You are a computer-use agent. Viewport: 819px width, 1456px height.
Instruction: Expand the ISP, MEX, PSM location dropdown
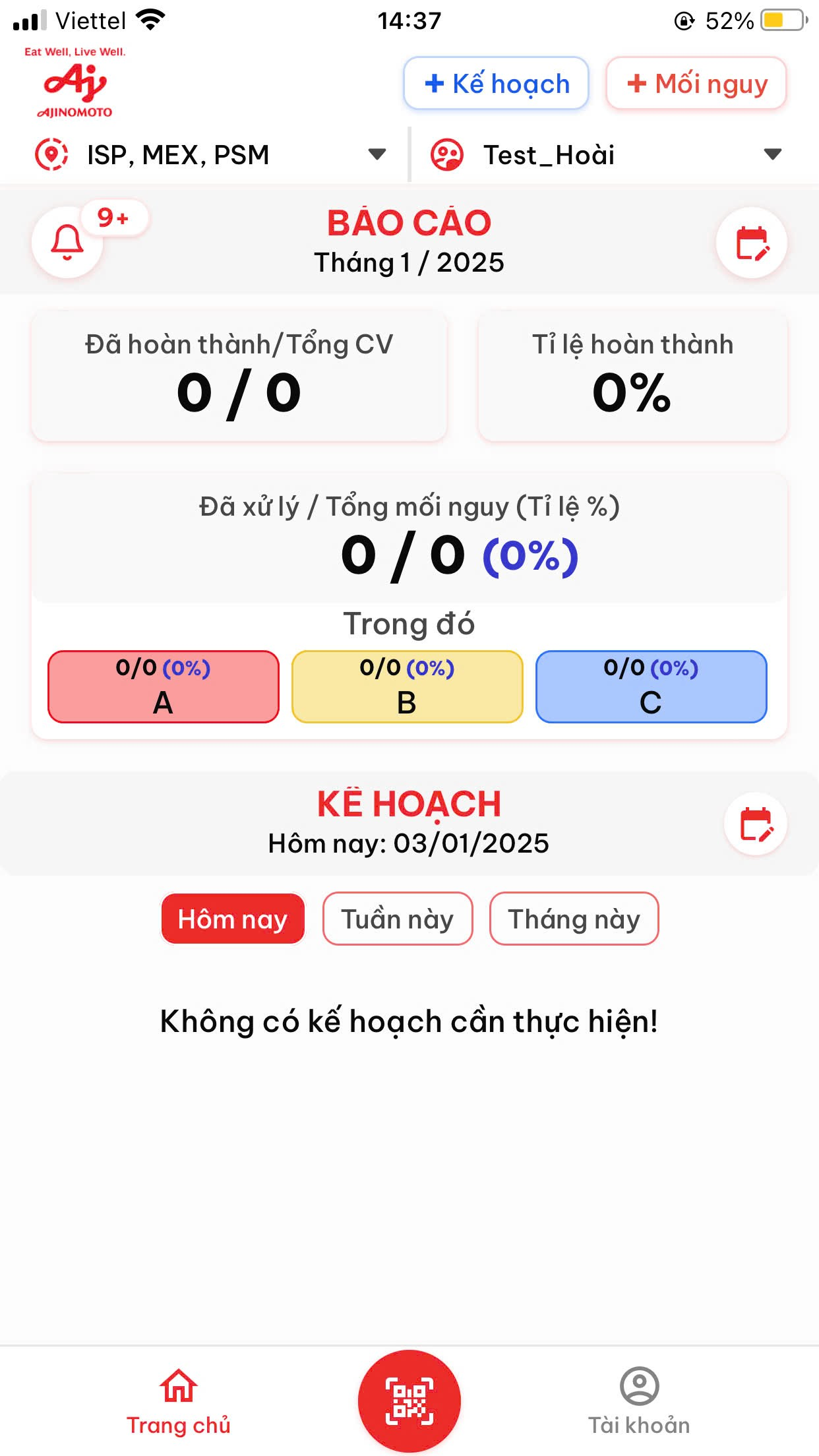click(210, 155)
